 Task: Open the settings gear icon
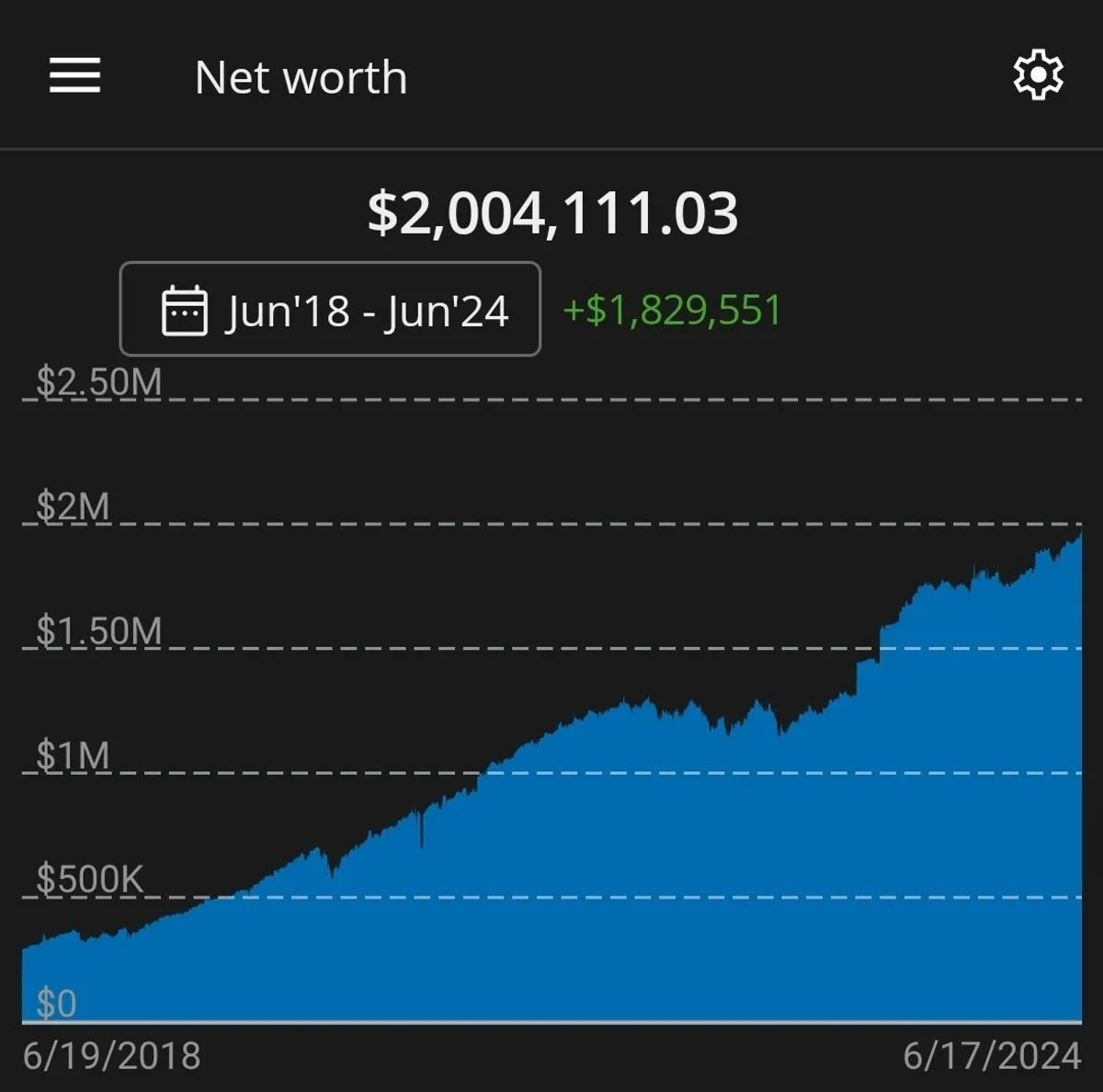pyautogui.click(x=1038, y=75)
